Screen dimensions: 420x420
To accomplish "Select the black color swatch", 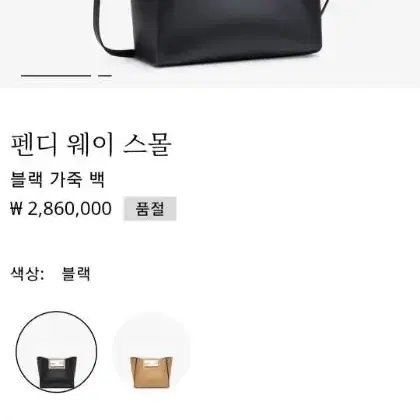I will [56, 352].
